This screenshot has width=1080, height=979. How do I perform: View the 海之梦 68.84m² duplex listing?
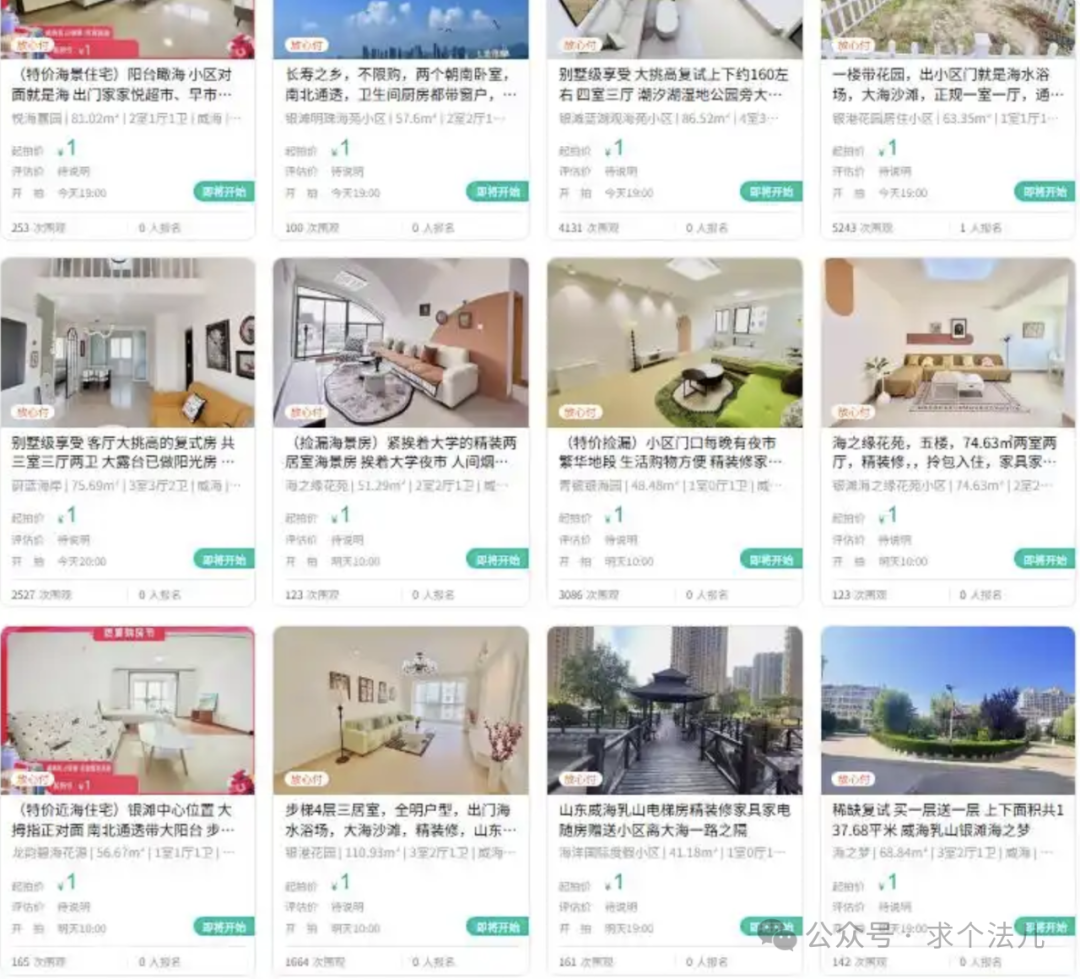[947, 820]
